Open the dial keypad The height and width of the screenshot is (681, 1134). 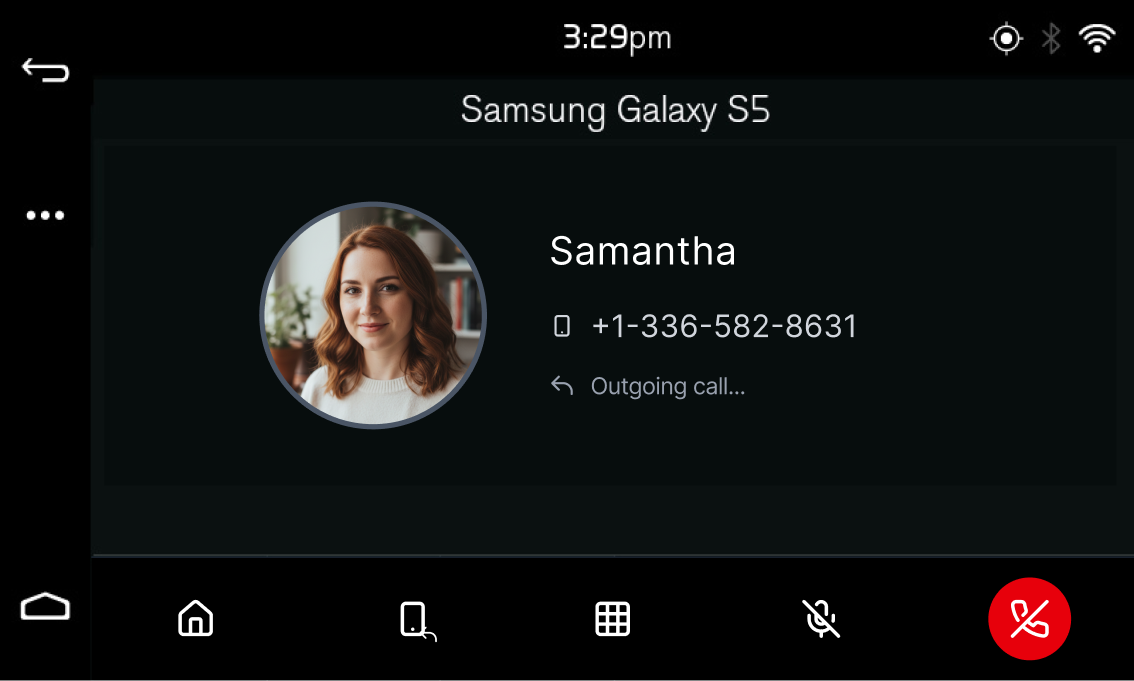click(612, 619)
